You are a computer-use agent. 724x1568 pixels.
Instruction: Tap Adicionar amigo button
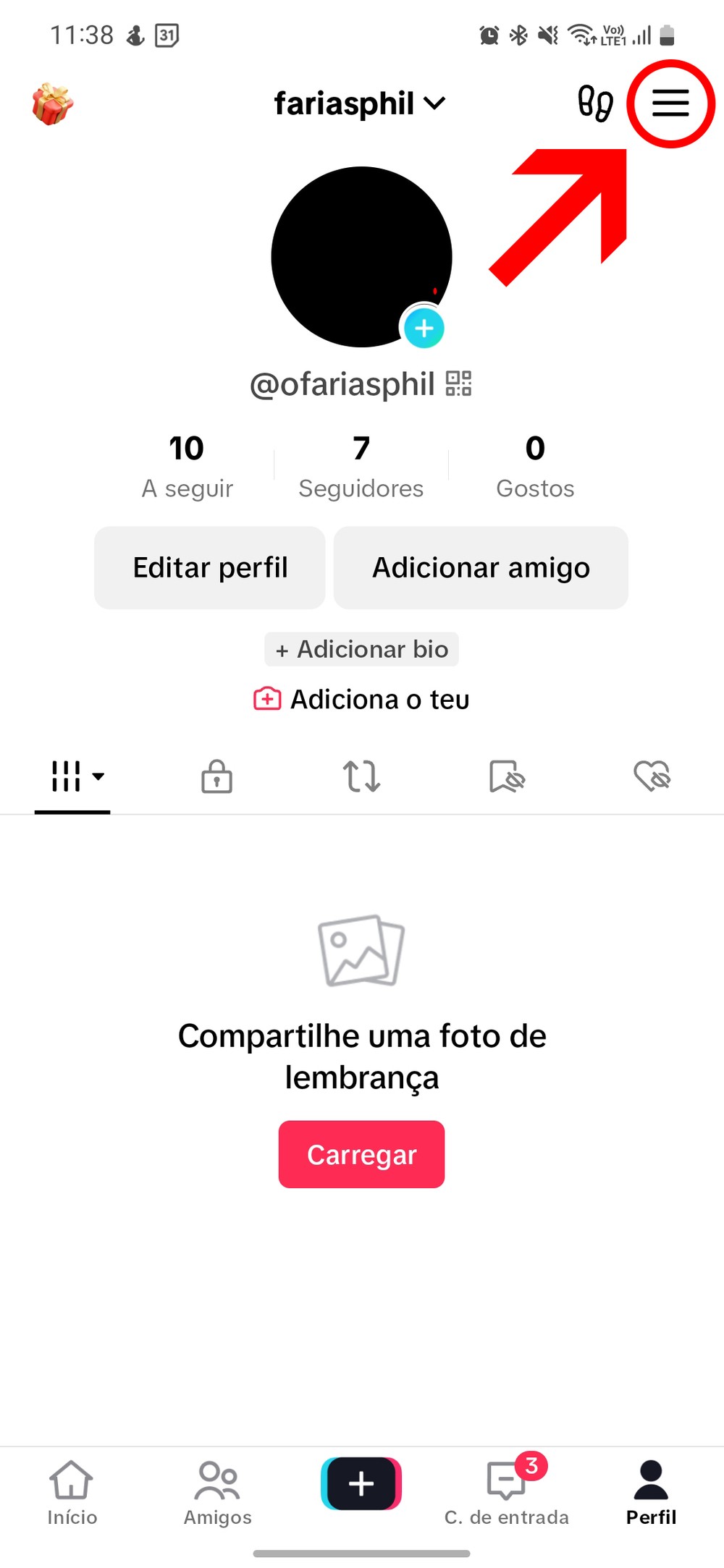(x=481, y=568)
